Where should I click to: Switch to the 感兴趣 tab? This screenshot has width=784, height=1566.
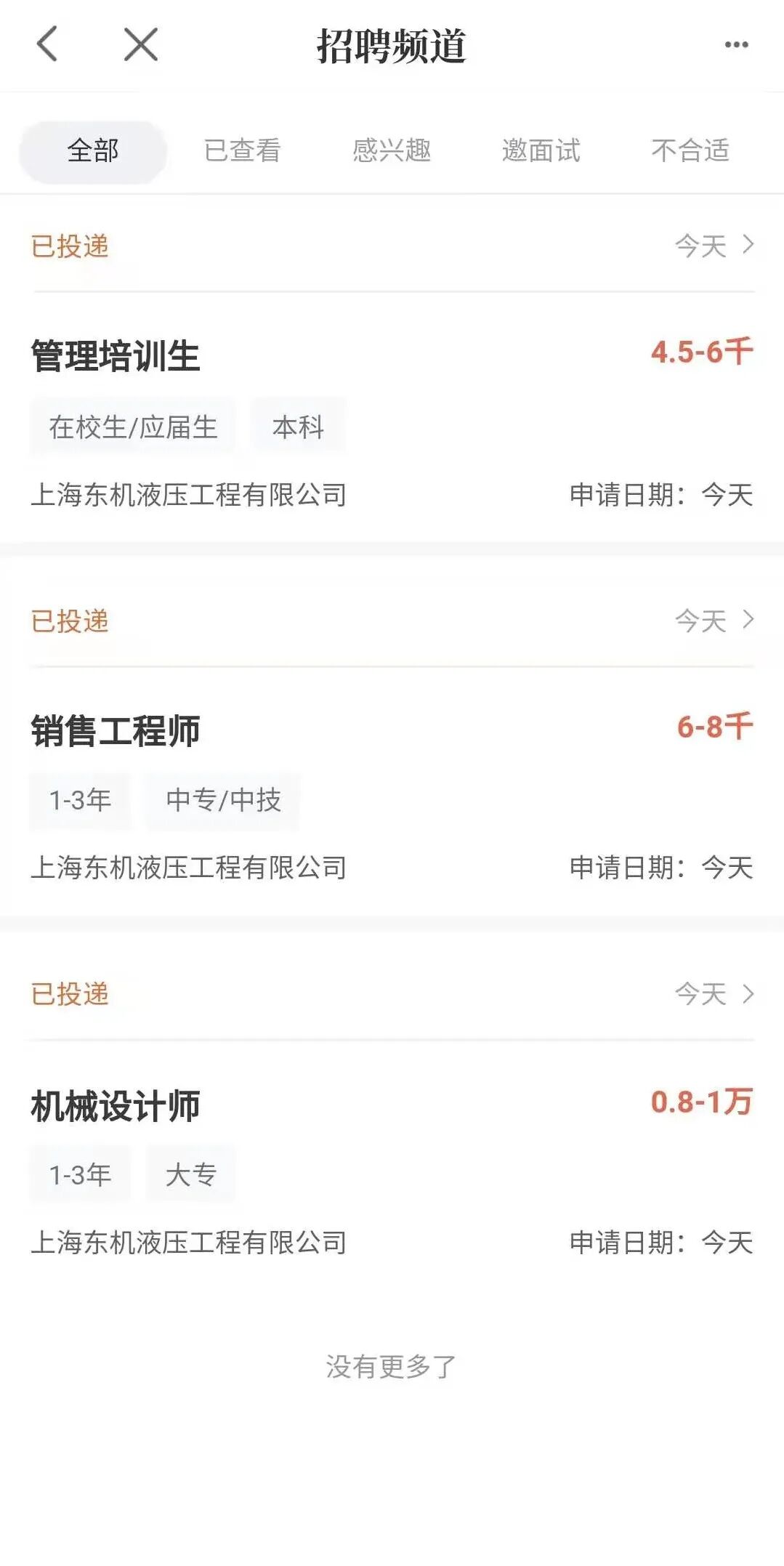[392, 151]
